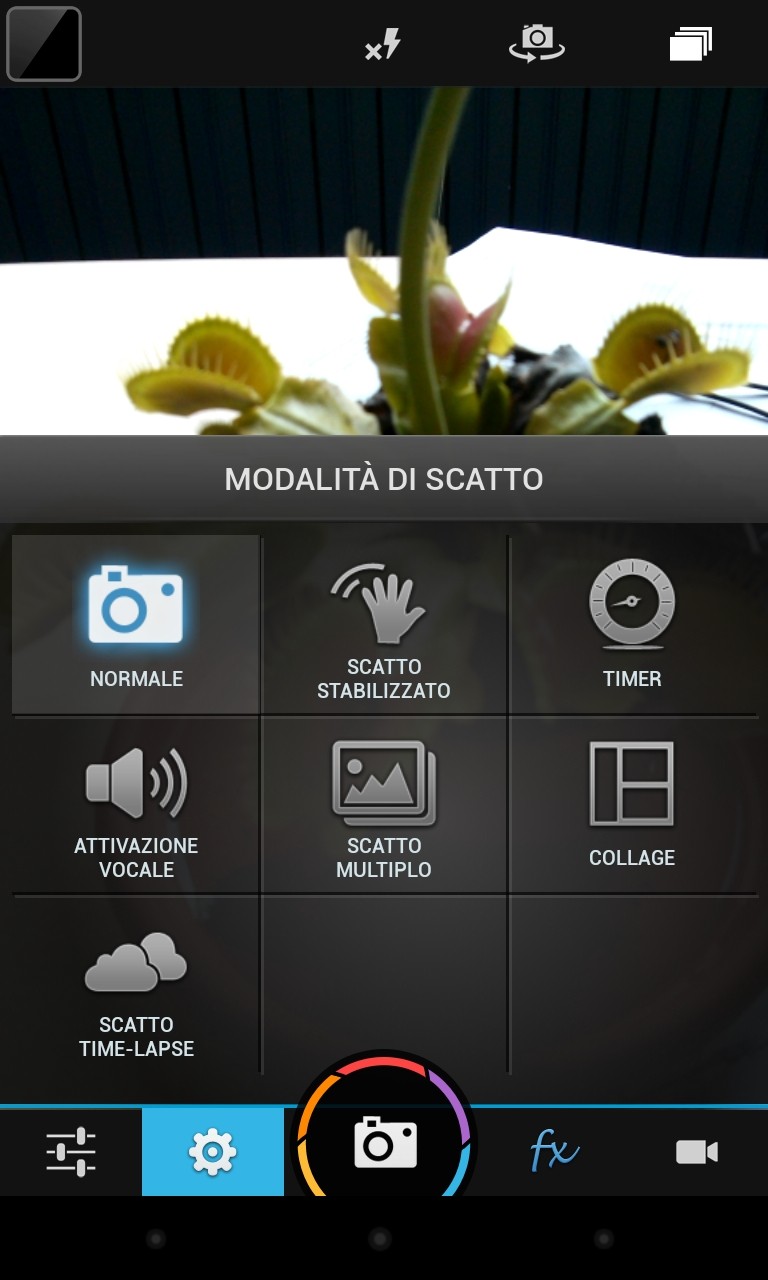Open the adjustment sliders panel
Viewport: 768px width, 1280px height.
[x=71, y=1152]
